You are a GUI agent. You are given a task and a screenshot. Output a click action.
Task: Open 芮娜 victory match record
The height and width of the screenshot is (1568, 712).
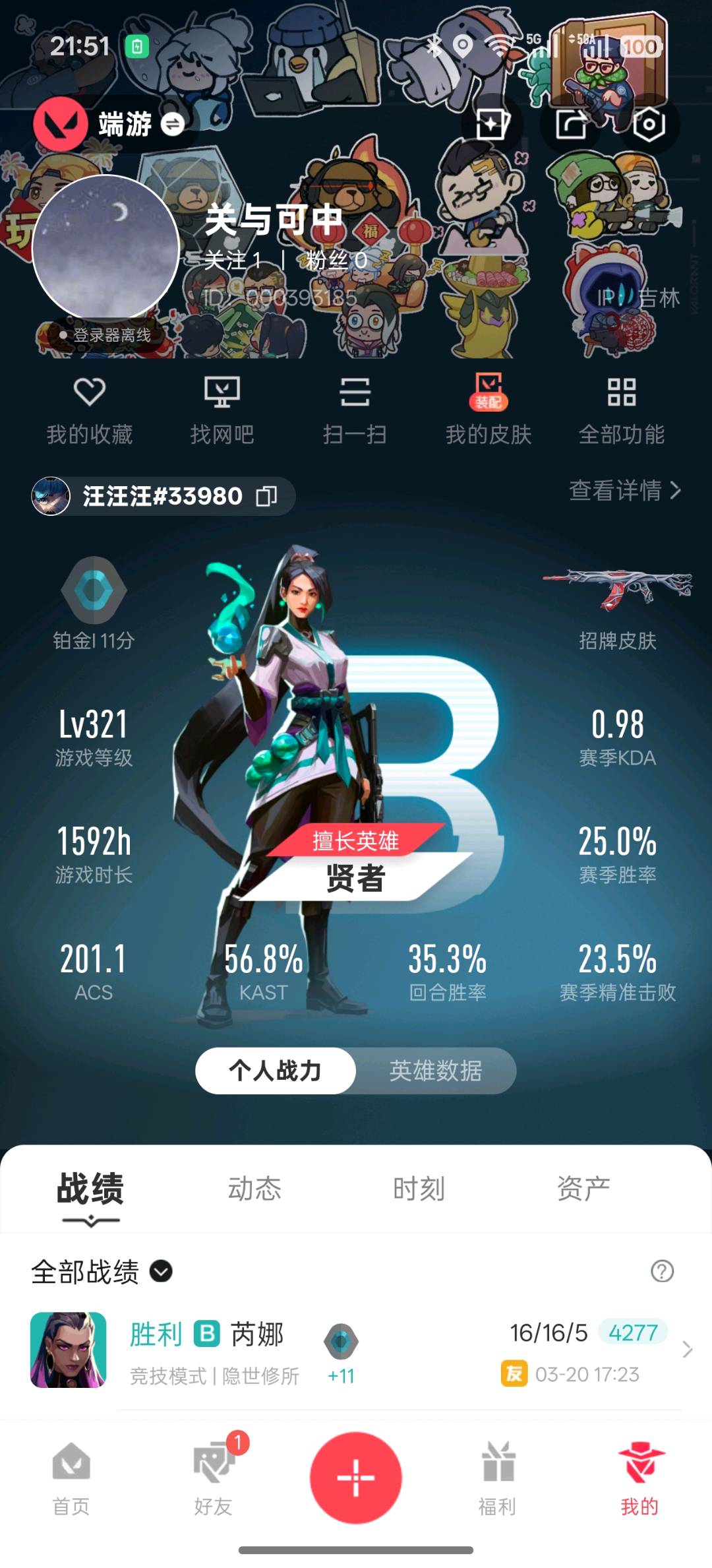click(356, 1350)
